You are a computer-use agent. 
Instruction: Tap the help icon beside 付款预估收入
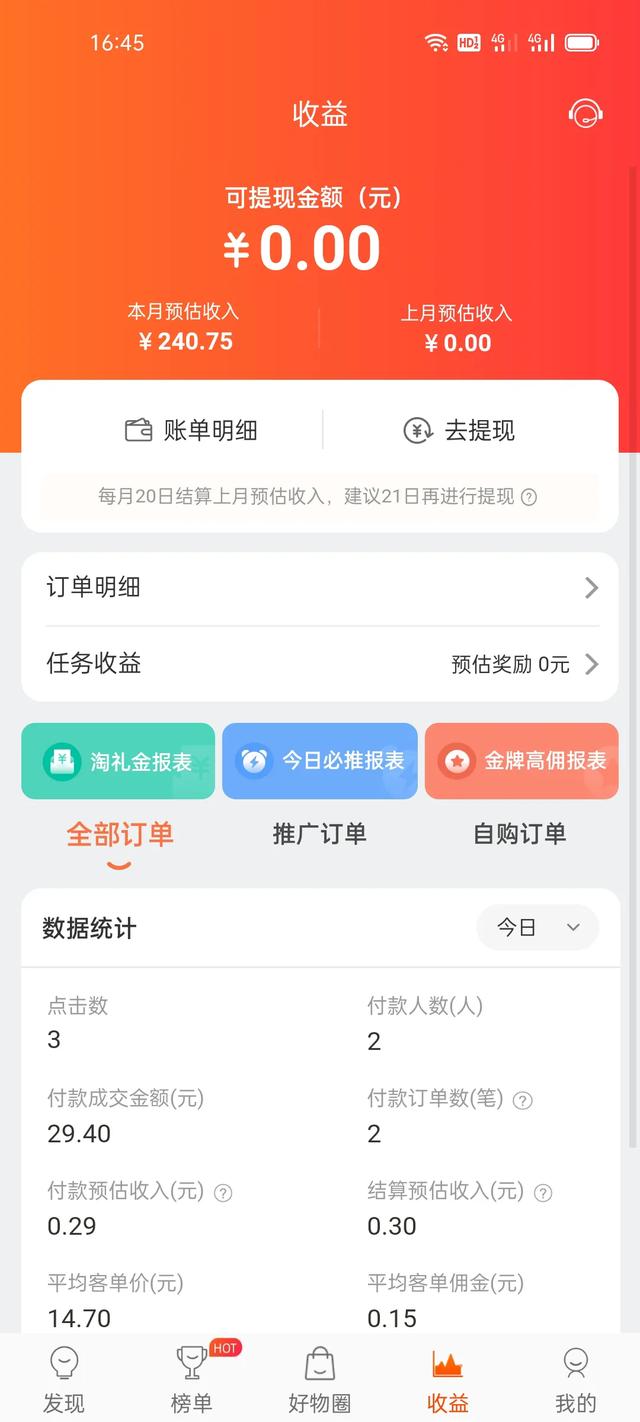(x=223, y=1192)
